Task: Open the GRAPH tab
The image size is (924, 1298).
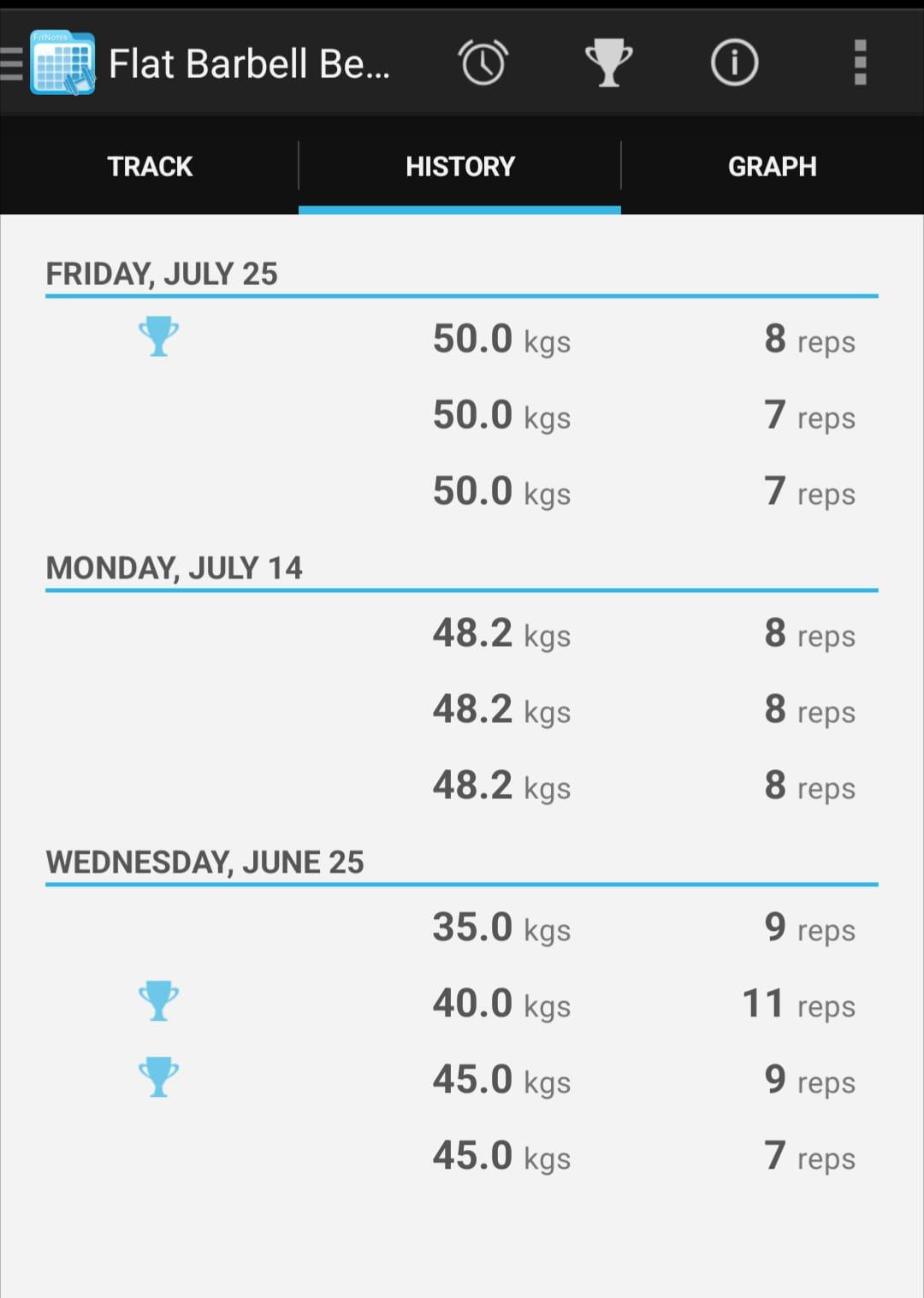Action: click(x=771, y=166)
